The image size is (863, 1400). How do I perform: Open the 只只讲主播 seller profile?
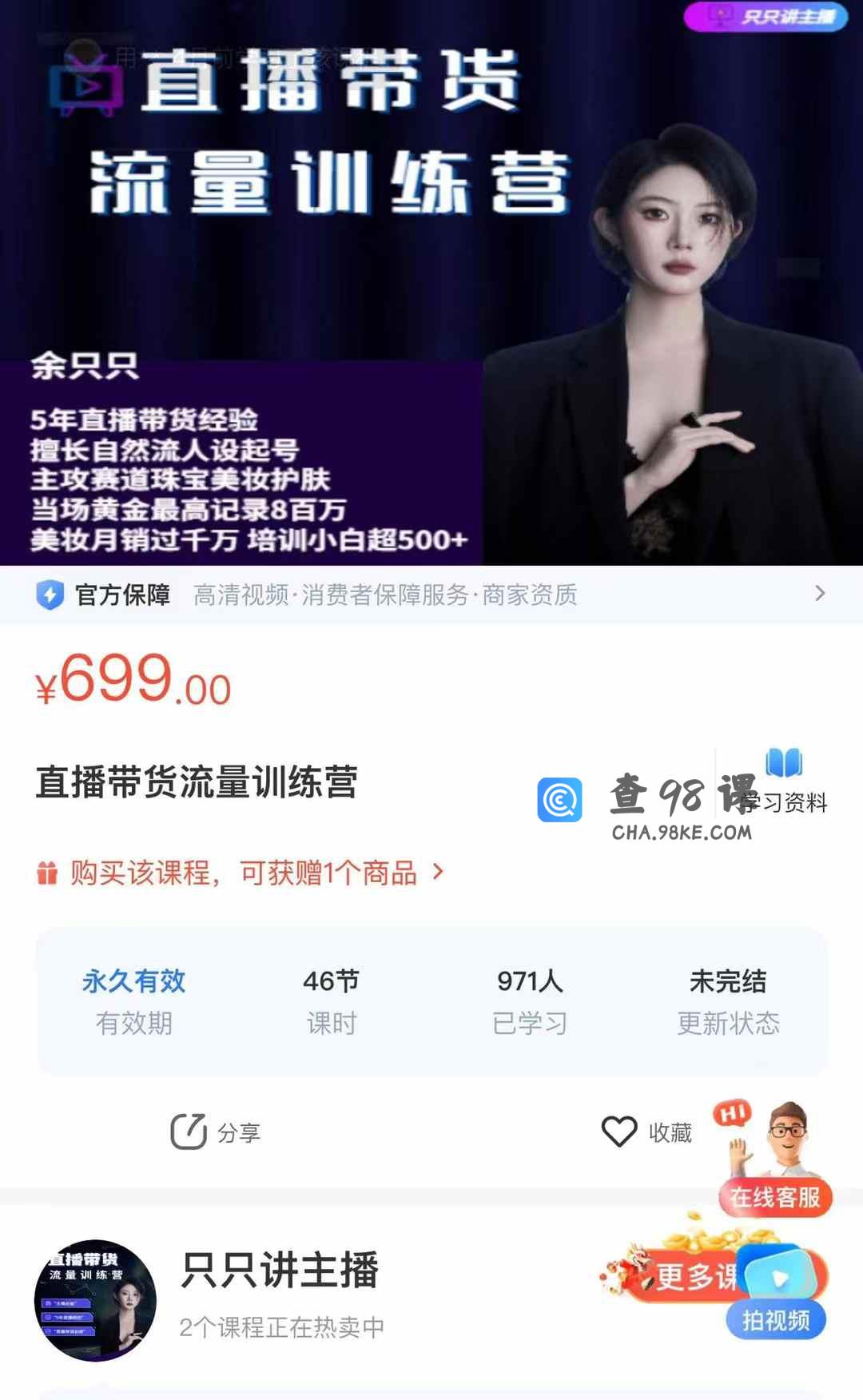[x=279, y=1271]
